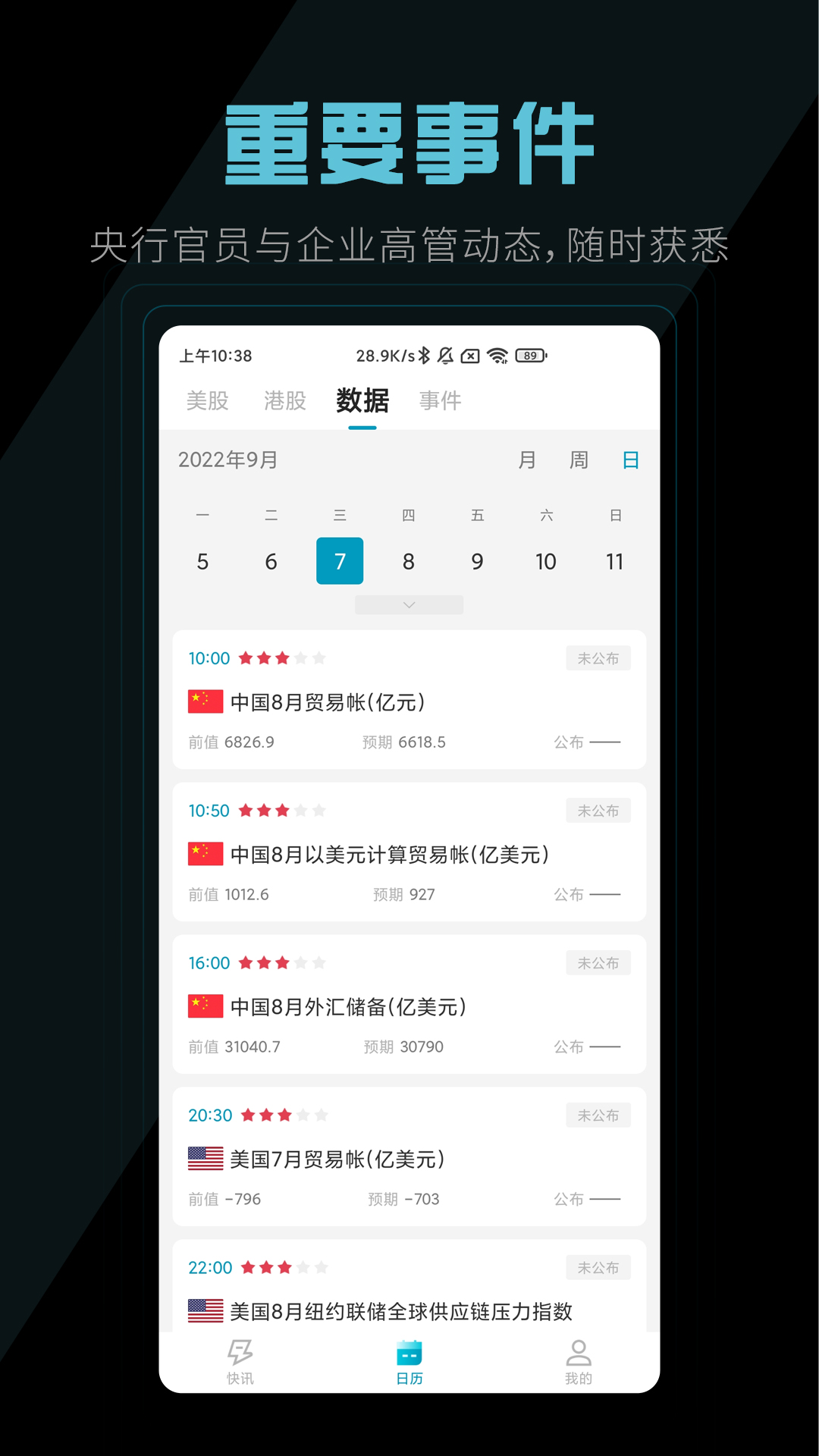Tap 未公布 on the 中国8月贸易帐 card

(x=598, y=658)
